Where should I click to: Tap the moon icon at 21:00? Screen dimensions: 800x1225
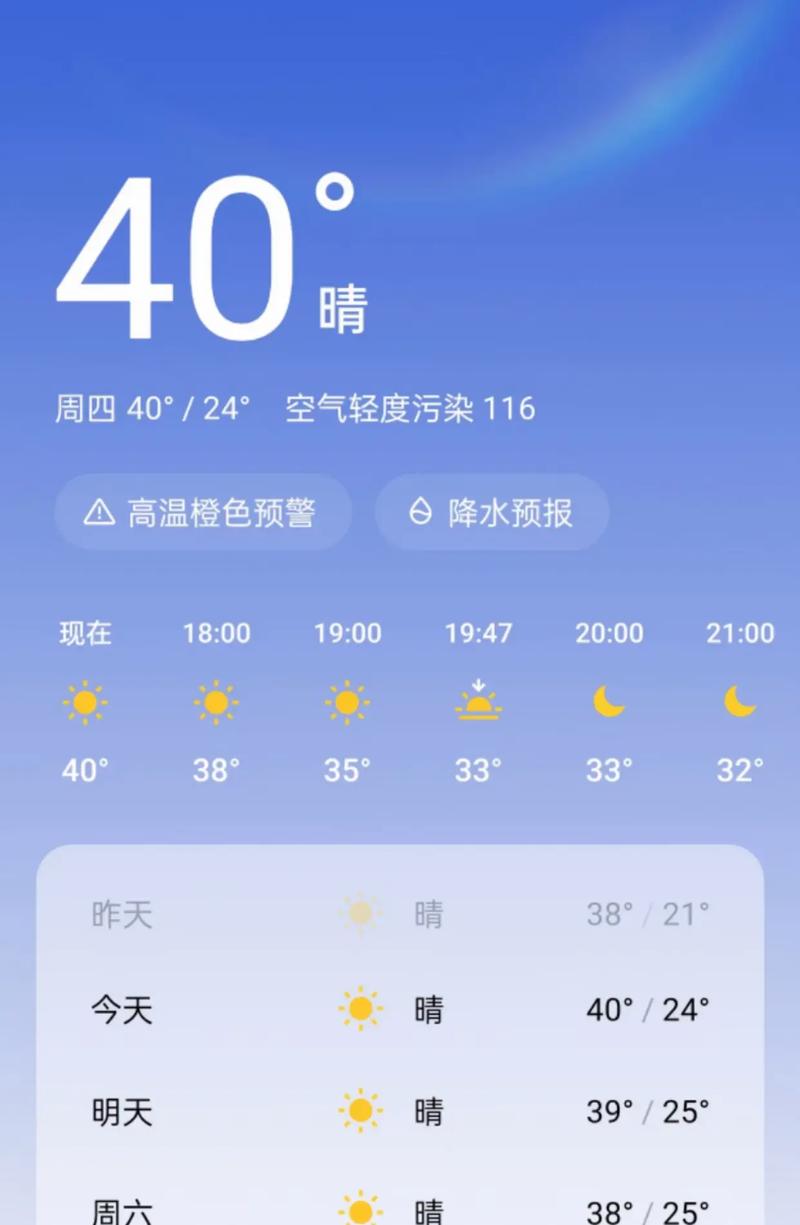[x=740, y=703]
